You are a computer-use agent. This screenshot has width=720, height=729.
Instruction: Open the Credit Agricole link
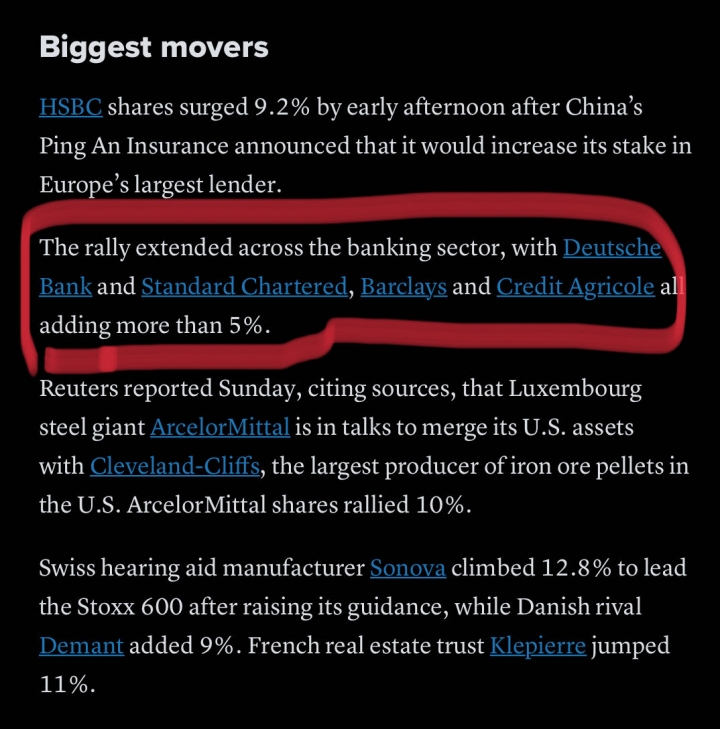575,287
